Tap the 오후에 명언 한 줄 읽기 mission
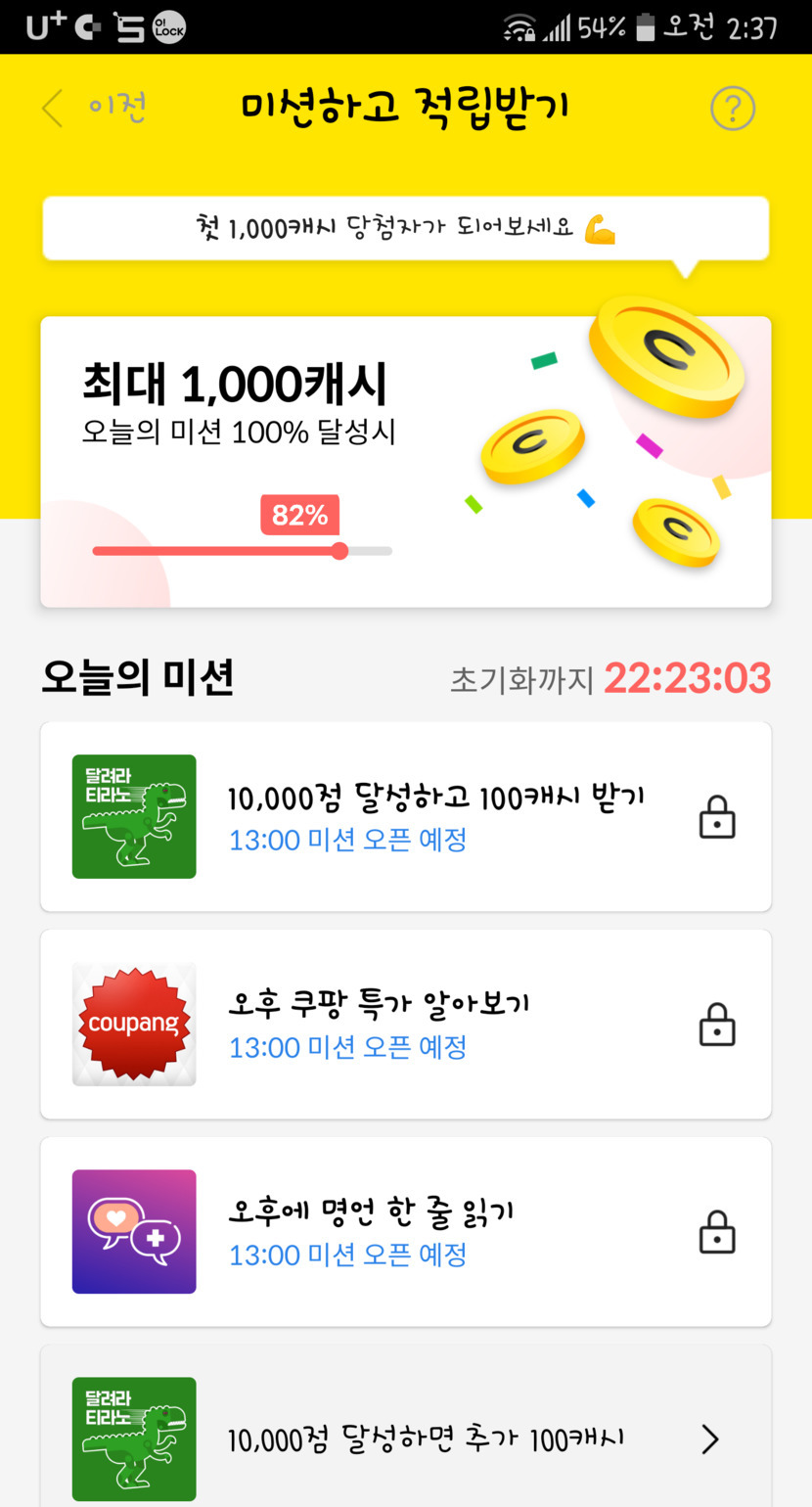Image resolution: width=812 pixels, height=1507 pixels. [x=405, y=1231]
